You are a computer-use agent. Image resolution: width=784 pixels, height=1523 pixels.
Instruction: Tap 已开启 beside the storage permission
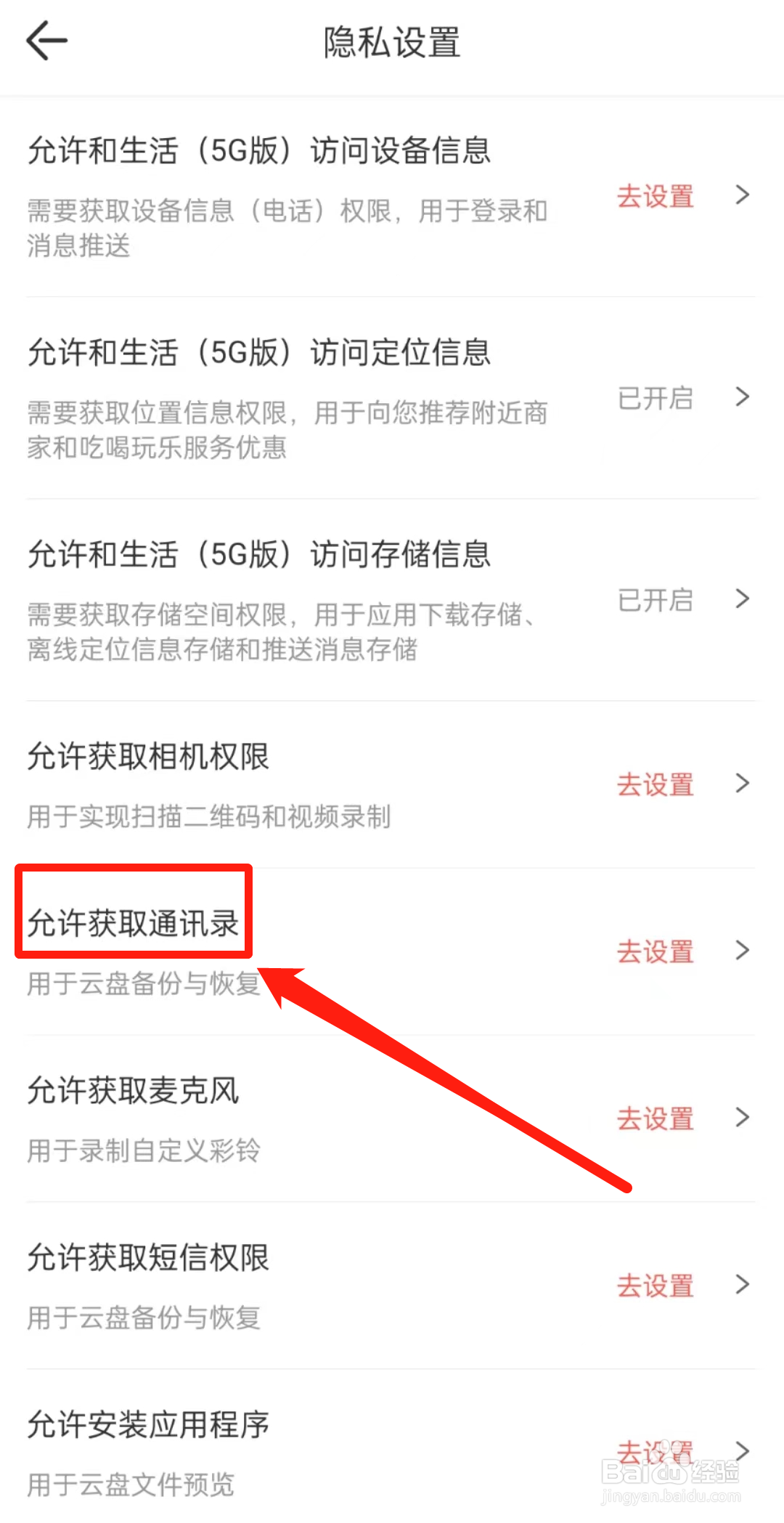coord(653,599)
